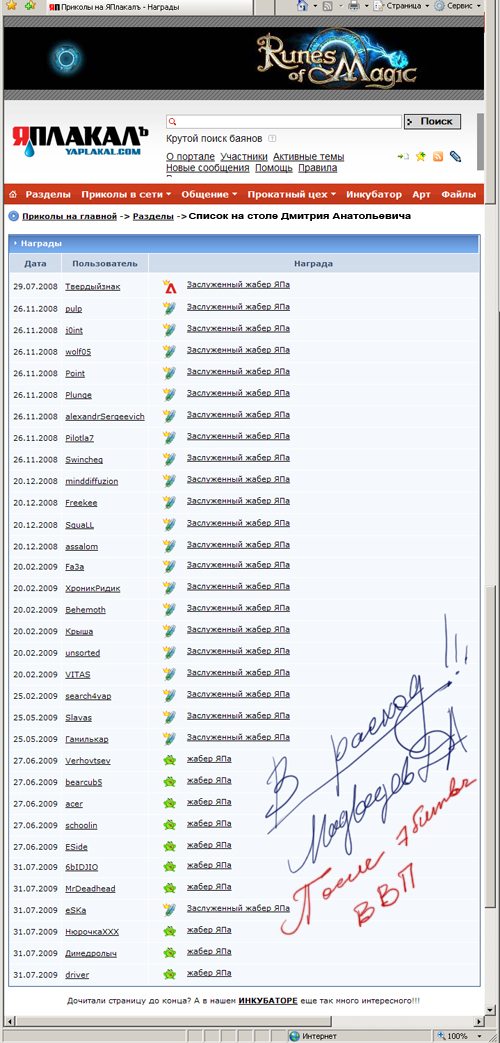500x1043 pixels.
Task: Go to Активные темы
Action: coord(309,157)
